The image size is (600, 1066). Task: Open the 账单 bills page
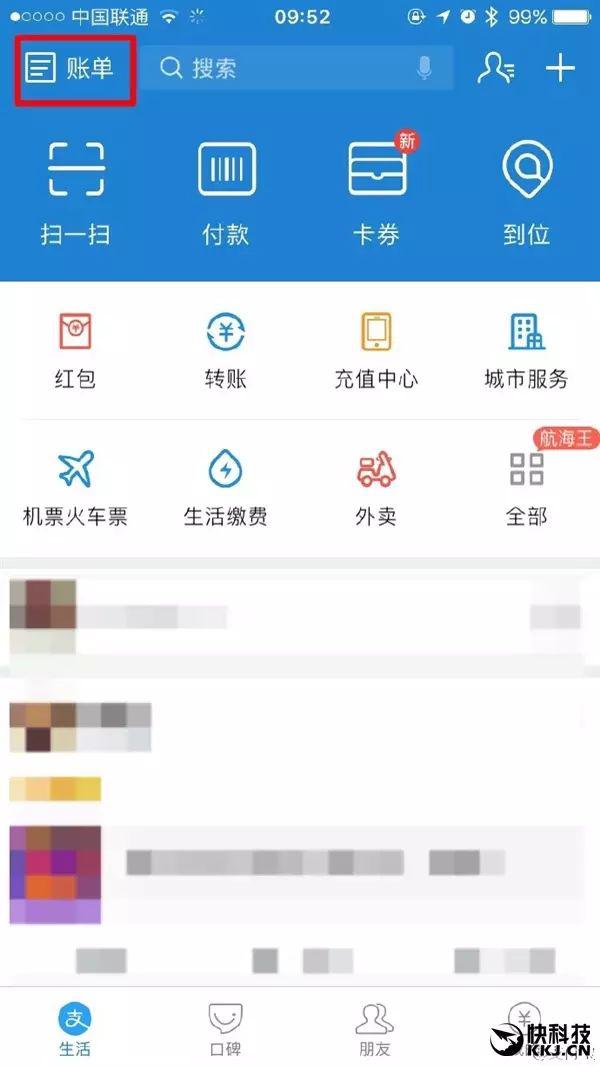tap(73, 68)
